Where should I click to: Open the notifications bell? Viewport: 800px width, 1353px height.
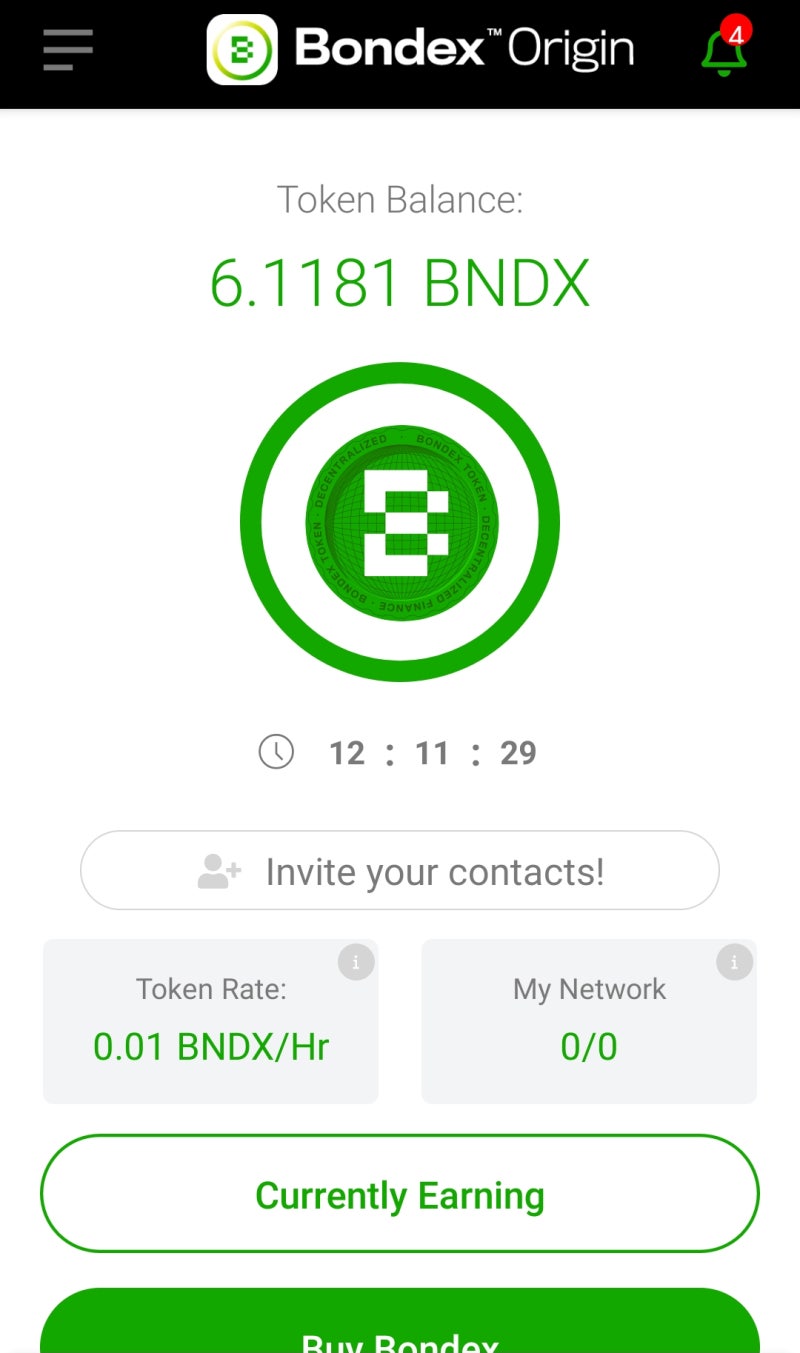724,52
